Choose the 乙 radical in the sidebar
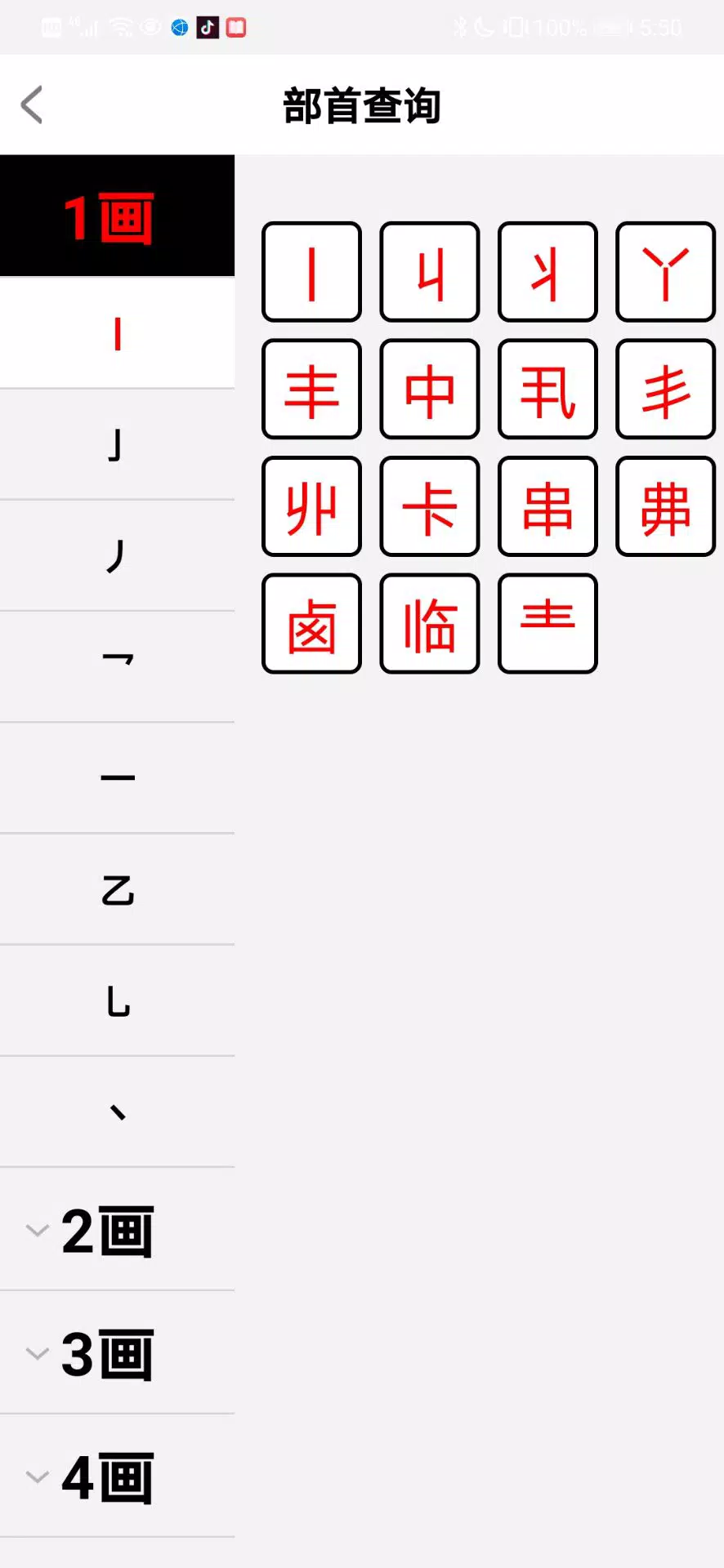 coord(118,890)
